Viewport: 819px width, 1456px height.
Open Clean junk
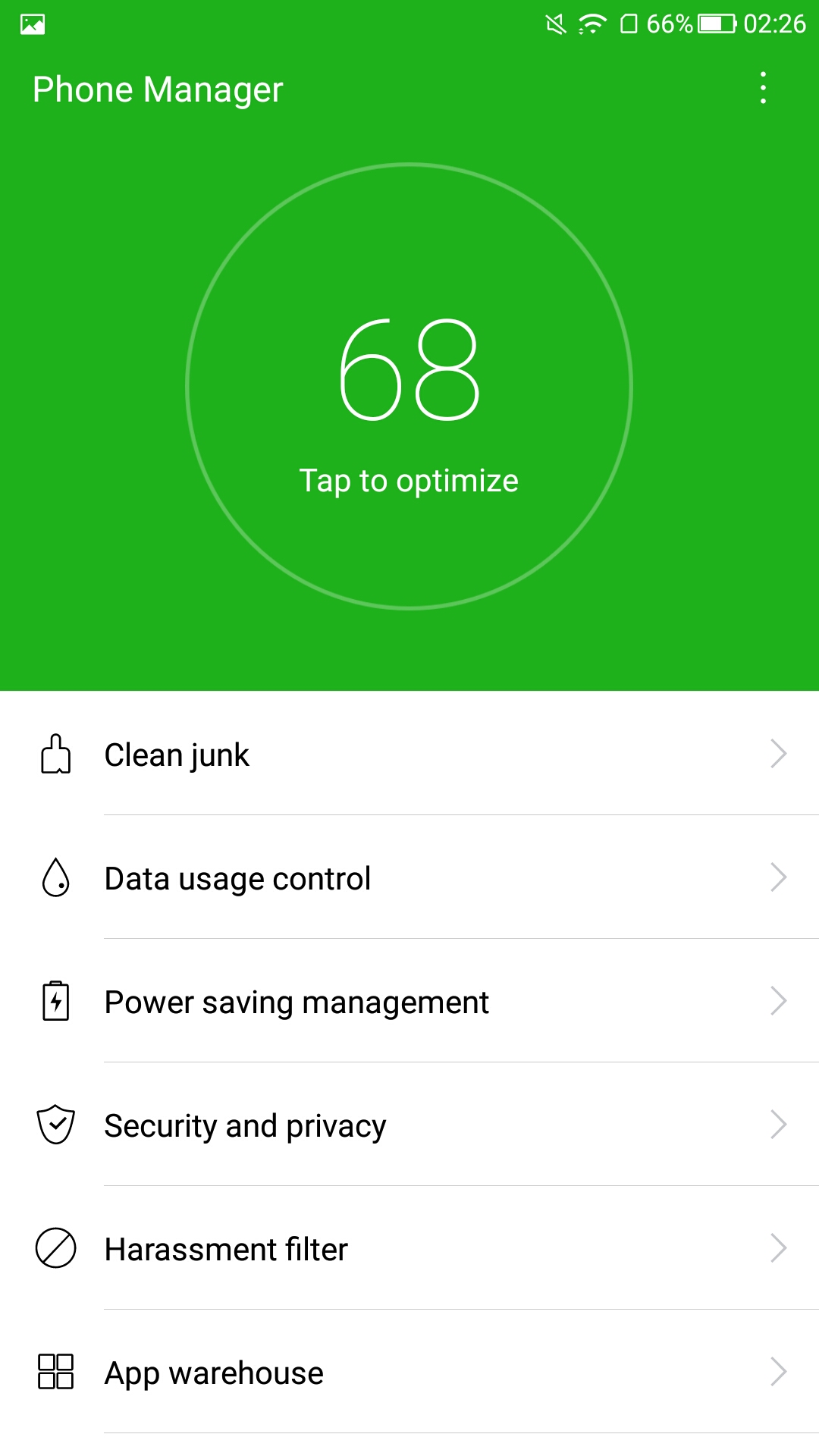(x=409, y=754)
